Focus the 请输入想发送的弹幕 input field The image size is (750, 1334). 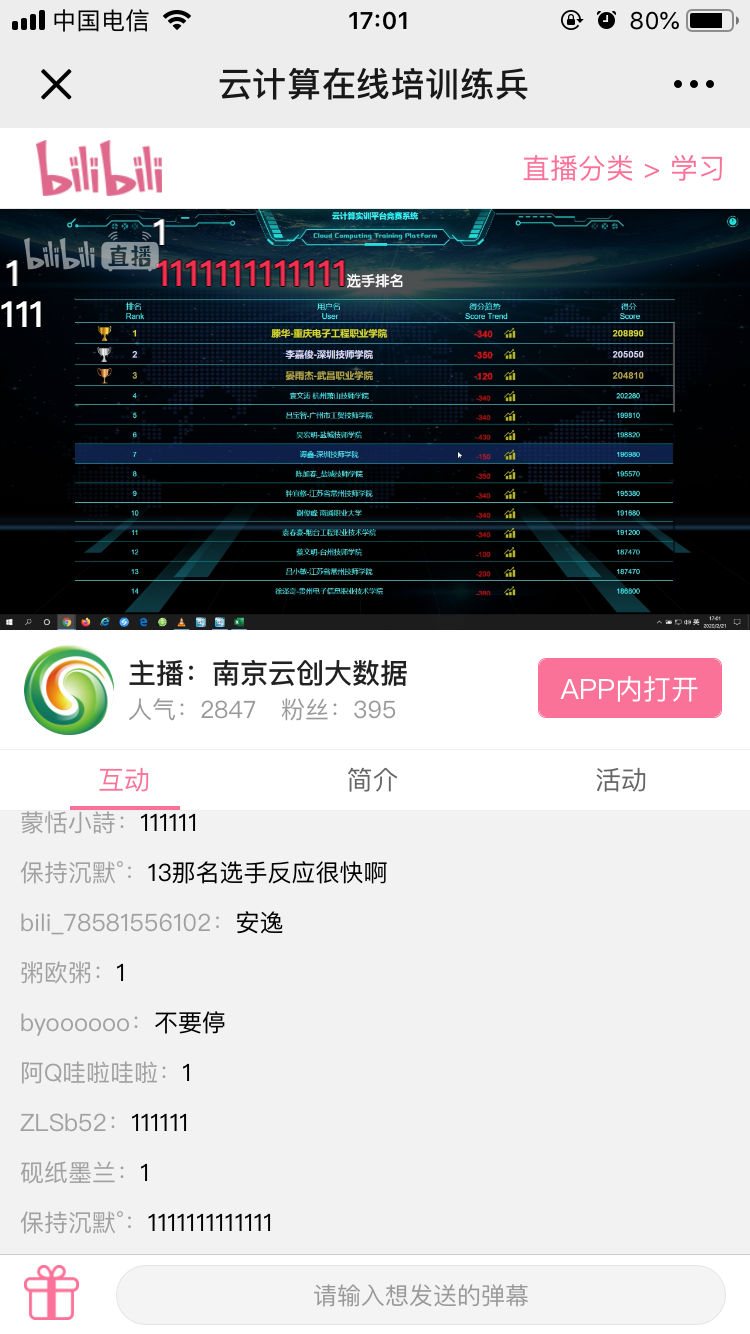coord(421,1296)
